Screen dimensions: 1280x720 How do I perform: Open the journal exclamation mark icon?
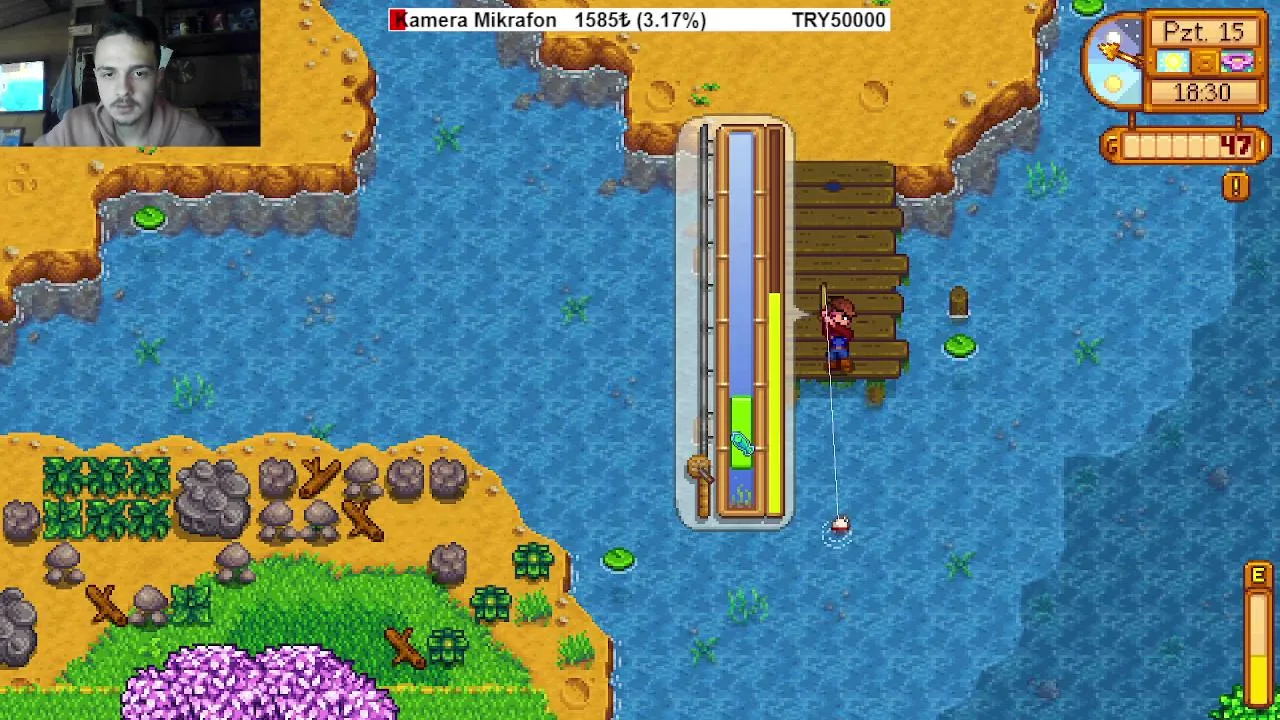coord(1236,187)
